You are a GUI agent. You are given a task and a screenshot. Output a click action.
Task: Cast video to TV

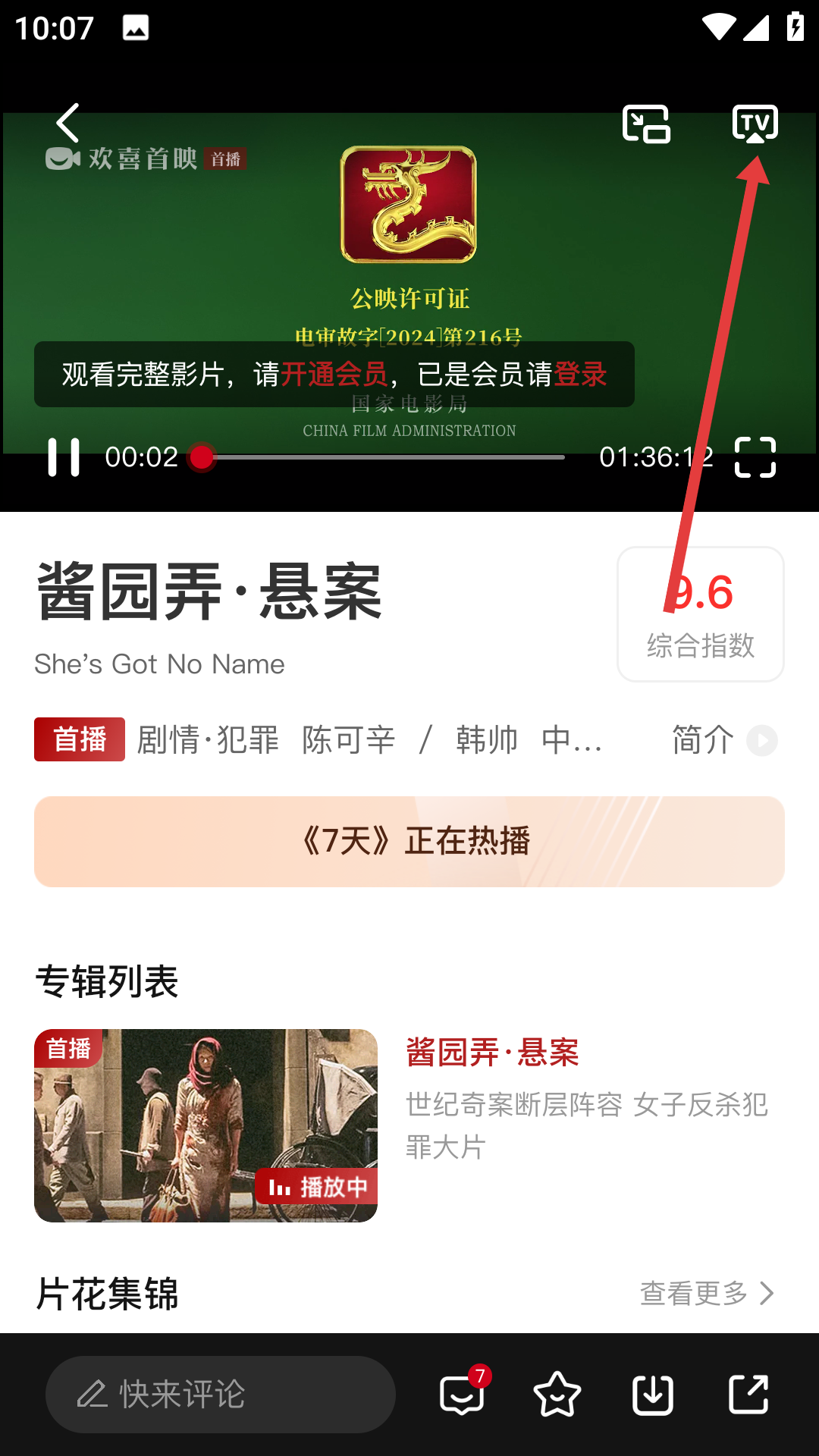[755, 124]
